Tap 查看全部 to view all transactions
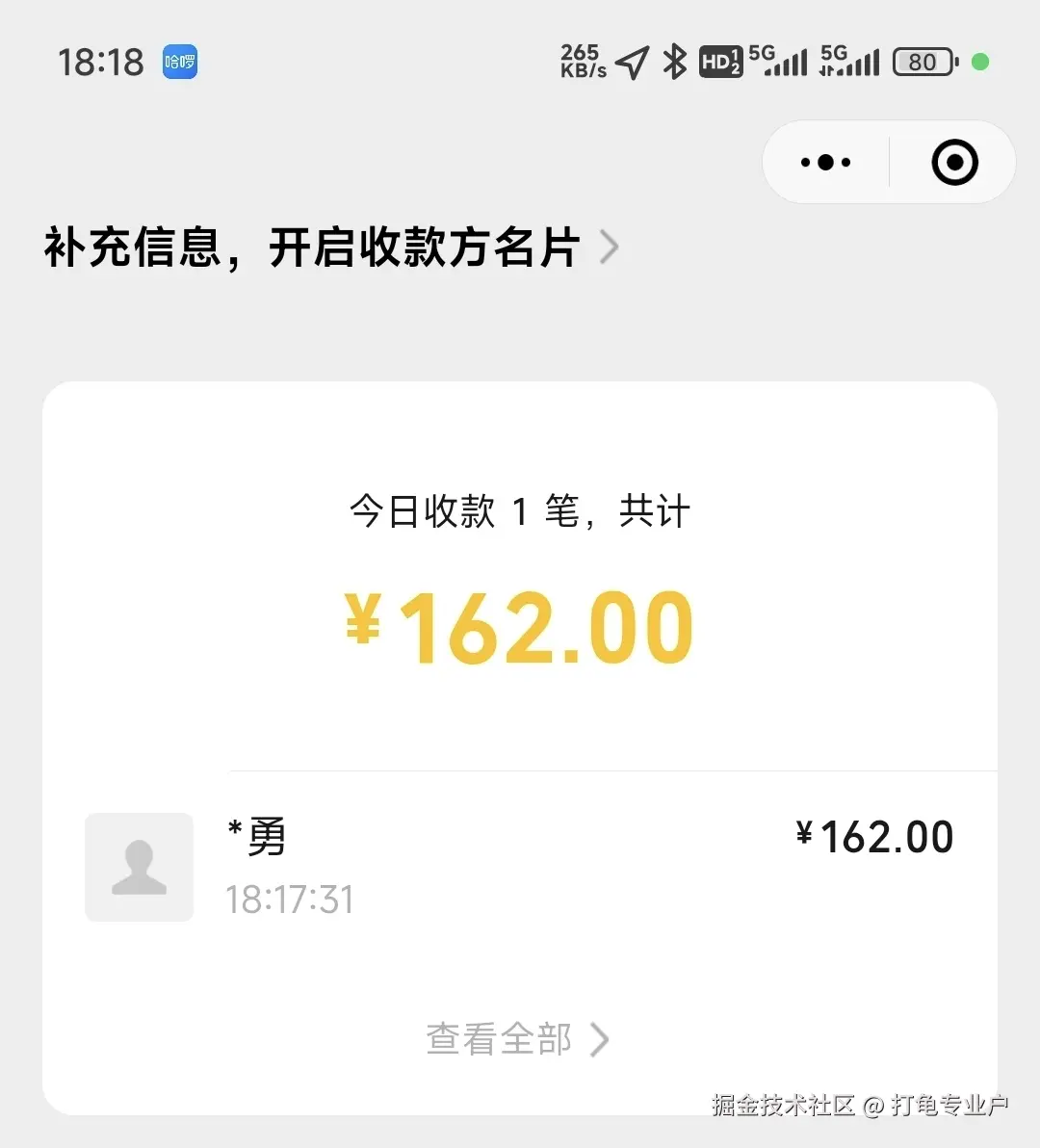This screenshot has width=1040, height=1148. tap(499, 1039)
